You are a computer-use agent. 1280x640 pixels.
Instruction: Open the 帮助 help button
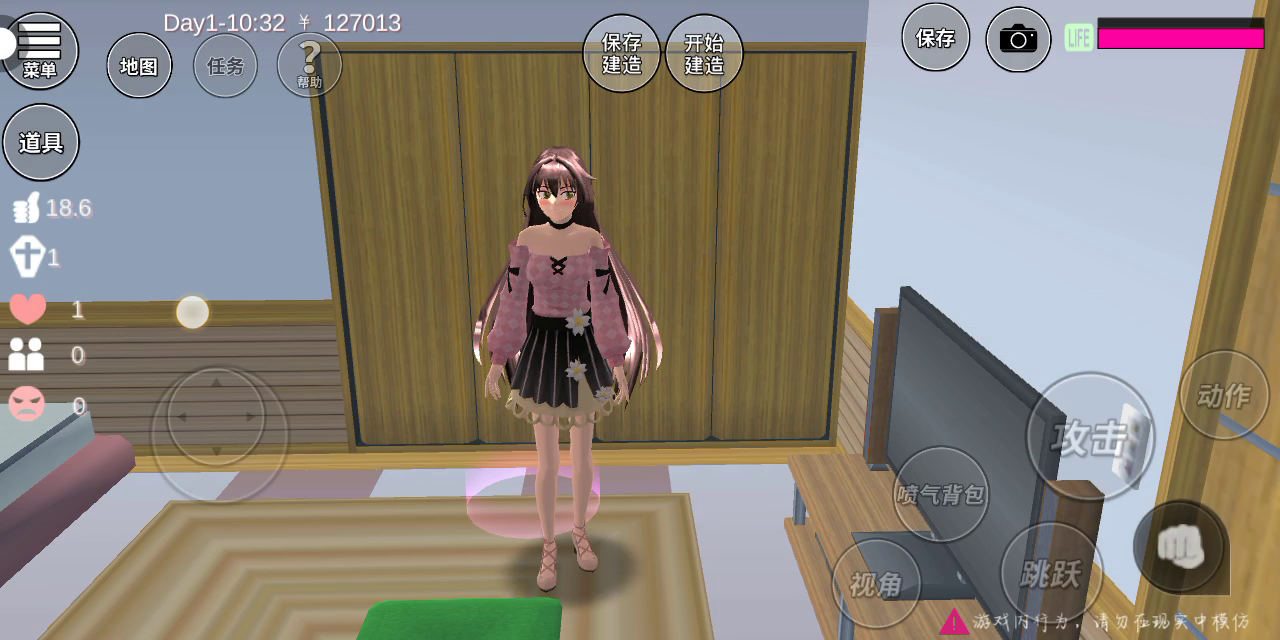[x=309, y=65]
